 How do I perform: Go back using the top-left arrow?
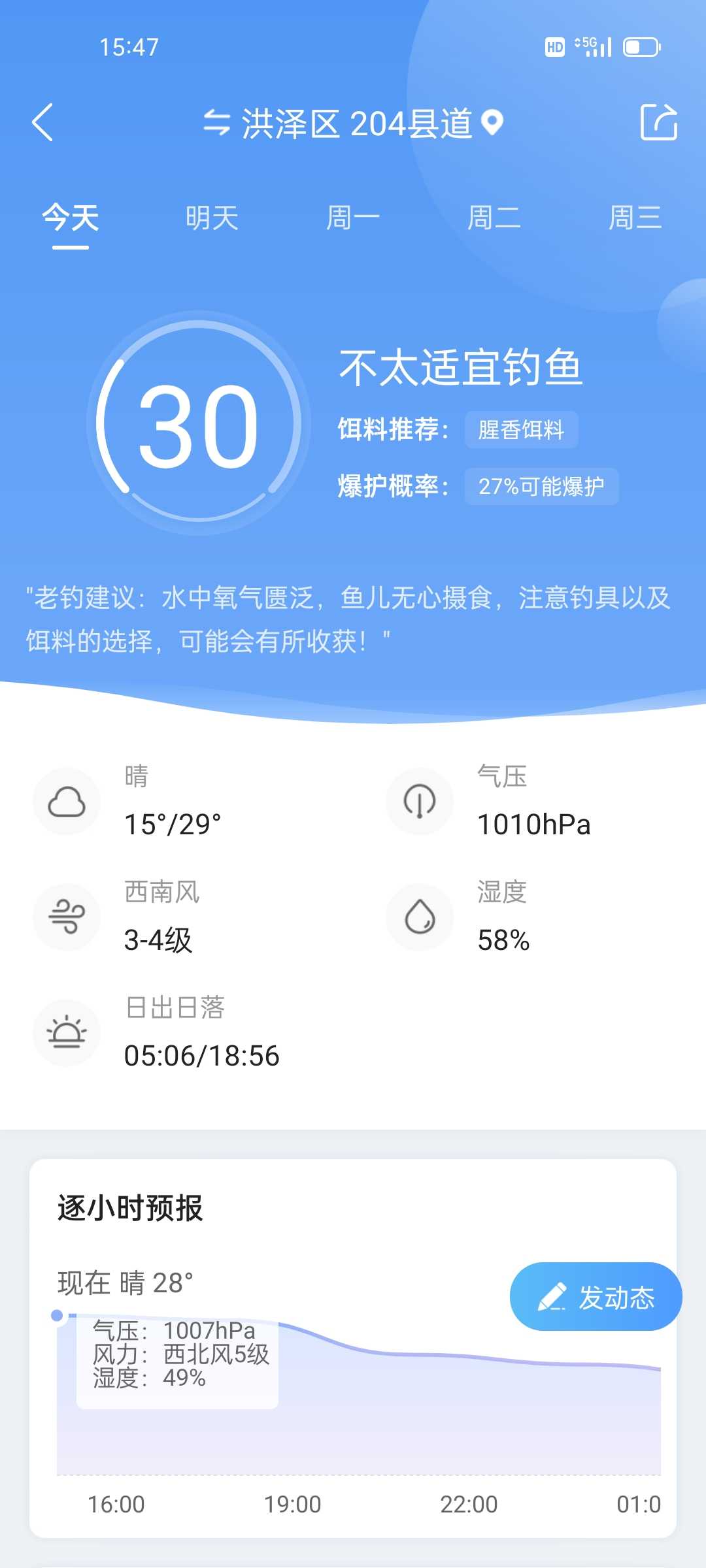tap(43, 122)
